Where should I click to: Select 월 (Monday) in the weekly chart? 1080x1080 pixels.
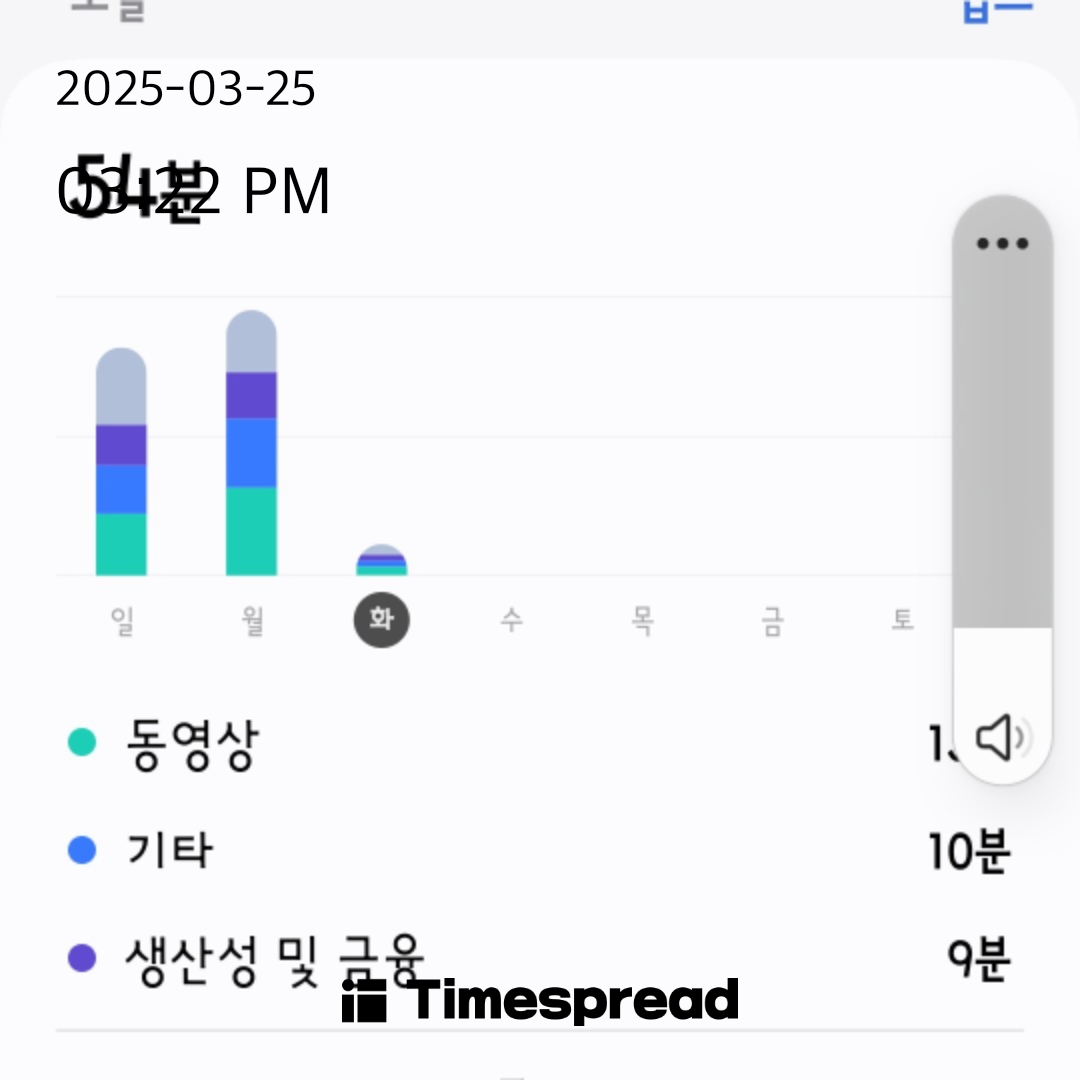tap(252, 621)
